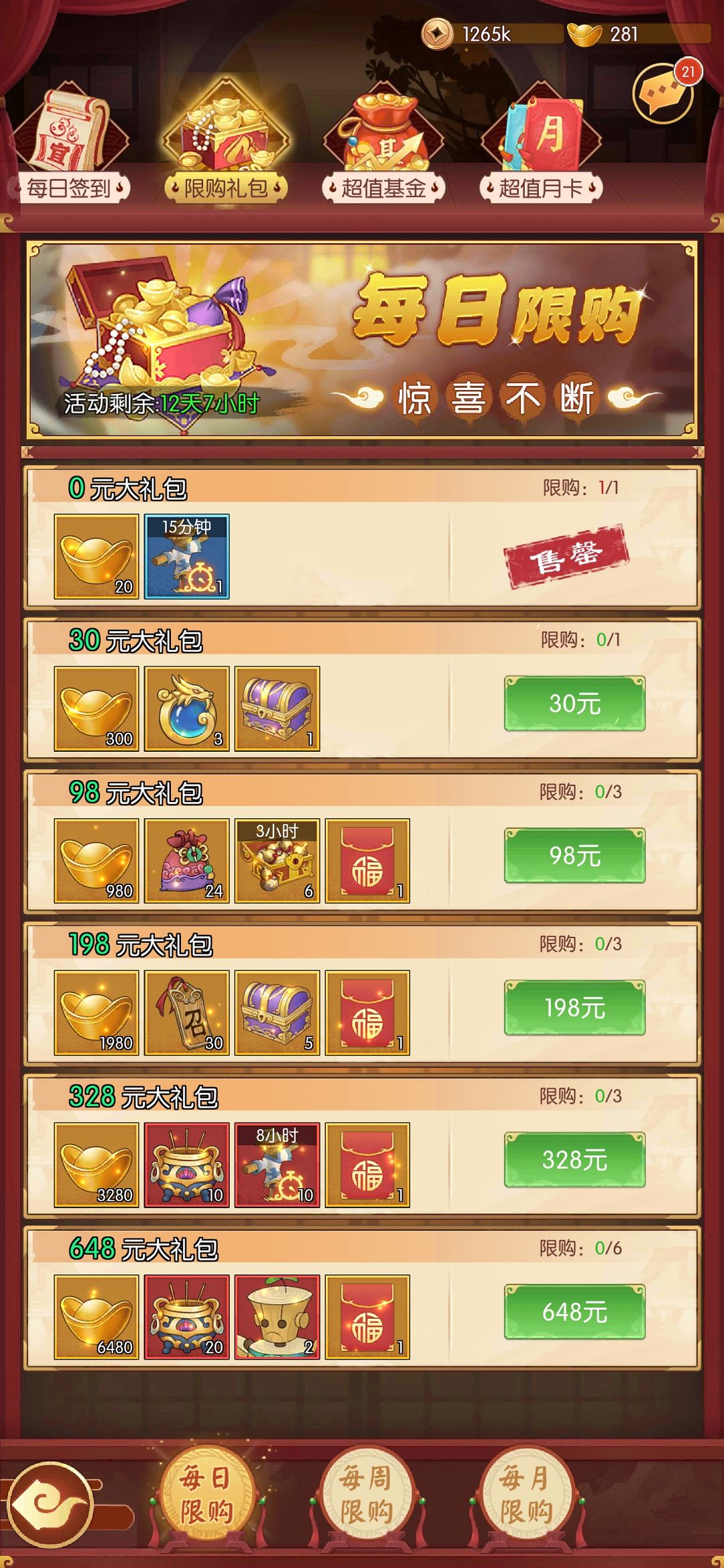Select 每日限购 bottom tab

point(206,1494)
